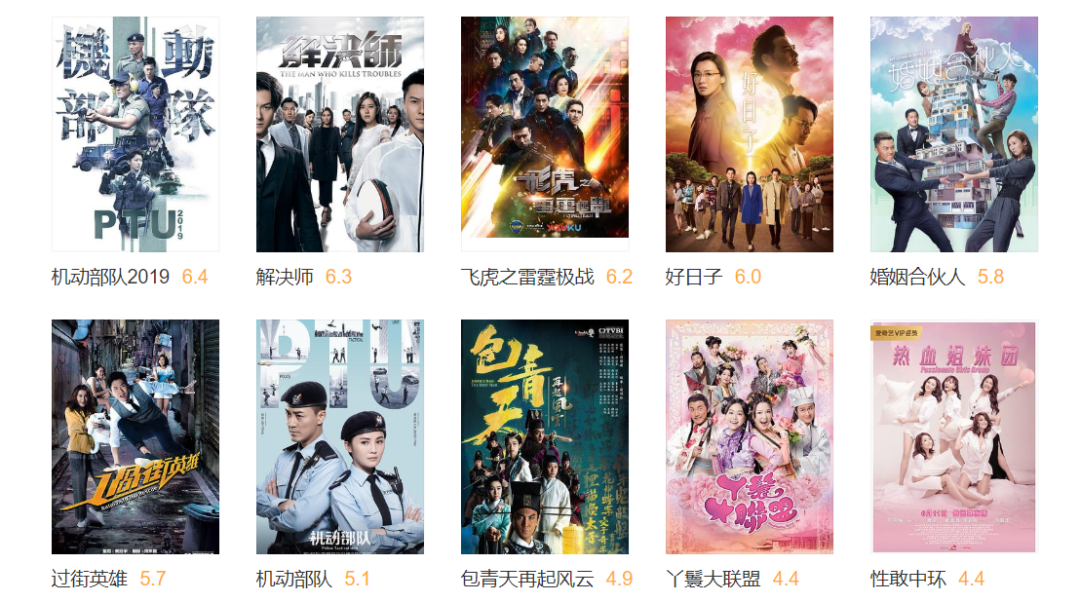Open the 机动部队2019 poster
This screenshot has width=1080, height=602.
tap(135, 134)
